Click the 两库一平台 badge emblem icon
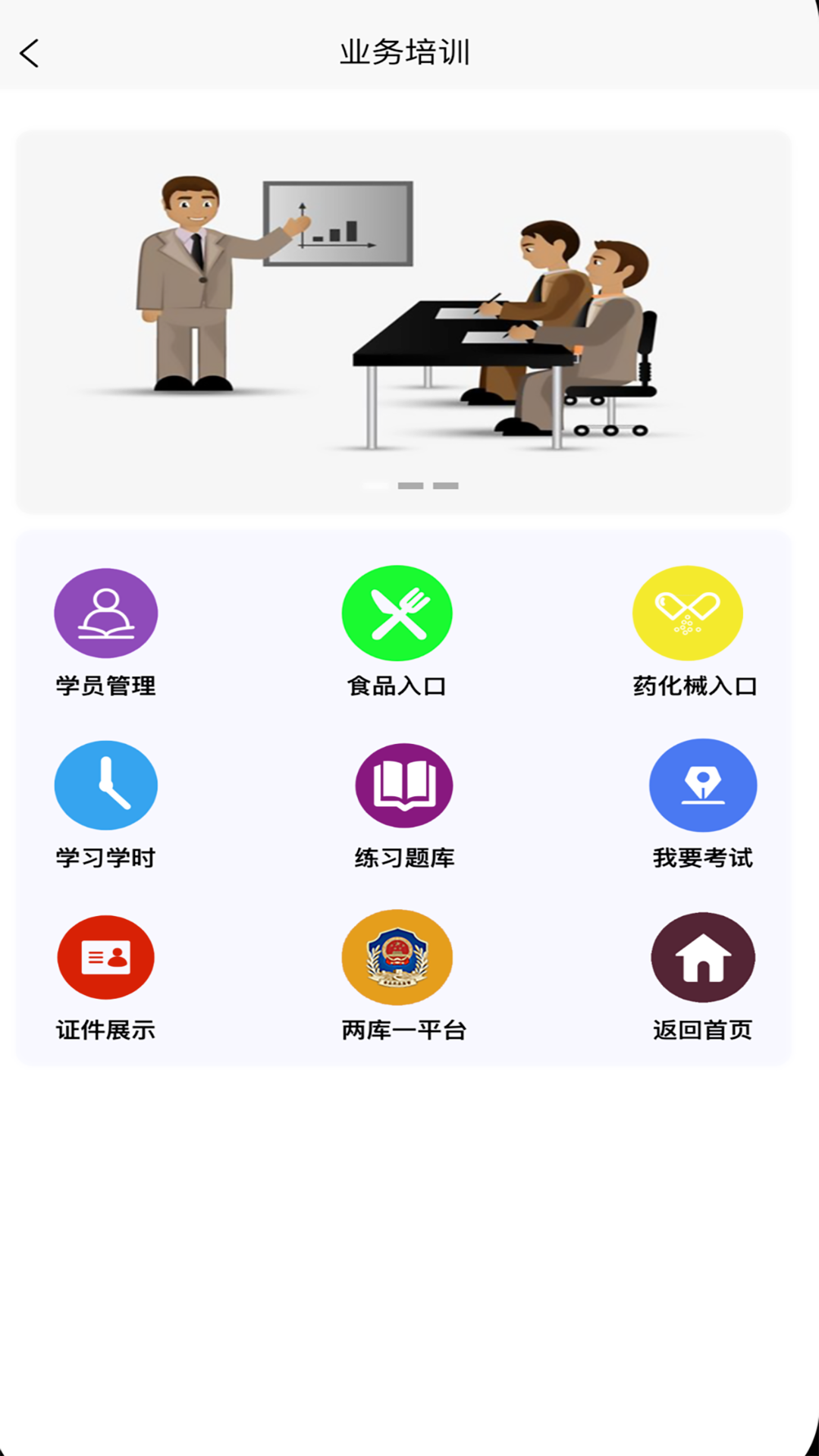This screenshot has height=1456, width=819. click(x=397, y=957)
